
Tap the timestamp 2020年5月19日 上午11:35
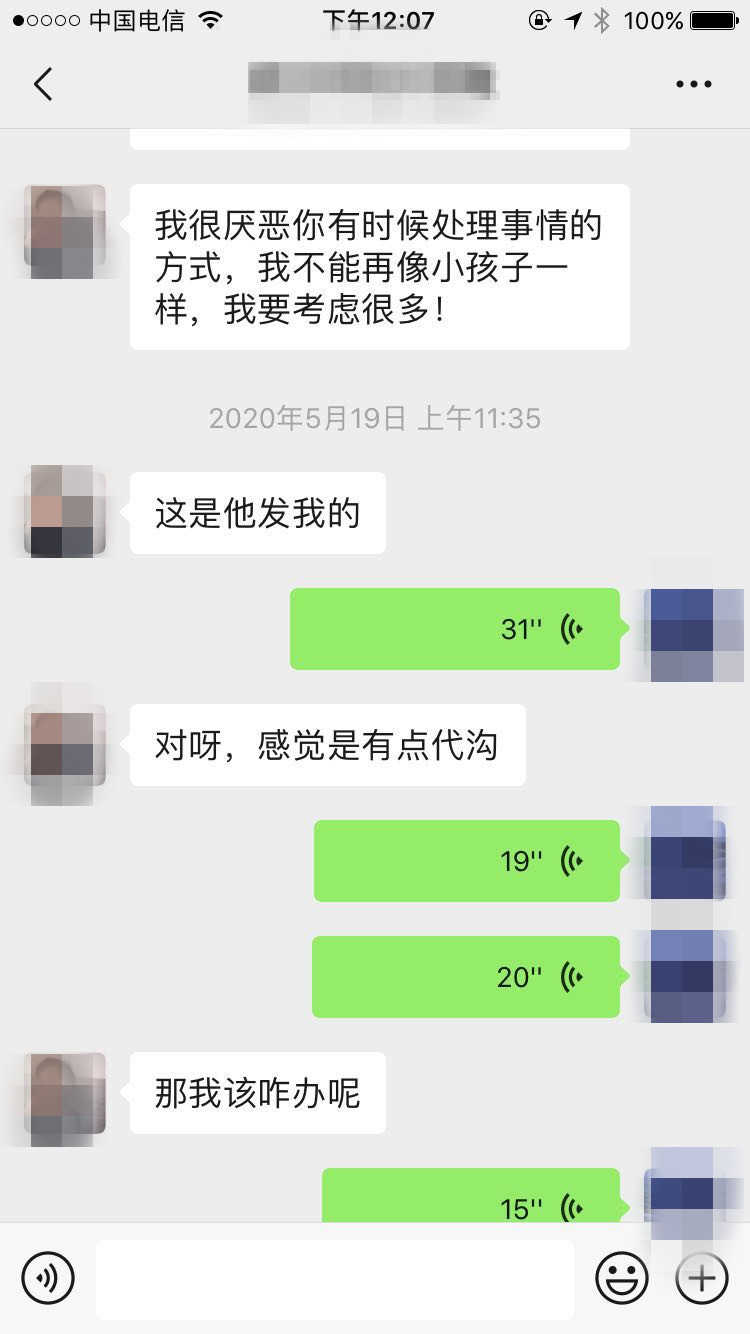pyautogui.click(x=375, y=419)
